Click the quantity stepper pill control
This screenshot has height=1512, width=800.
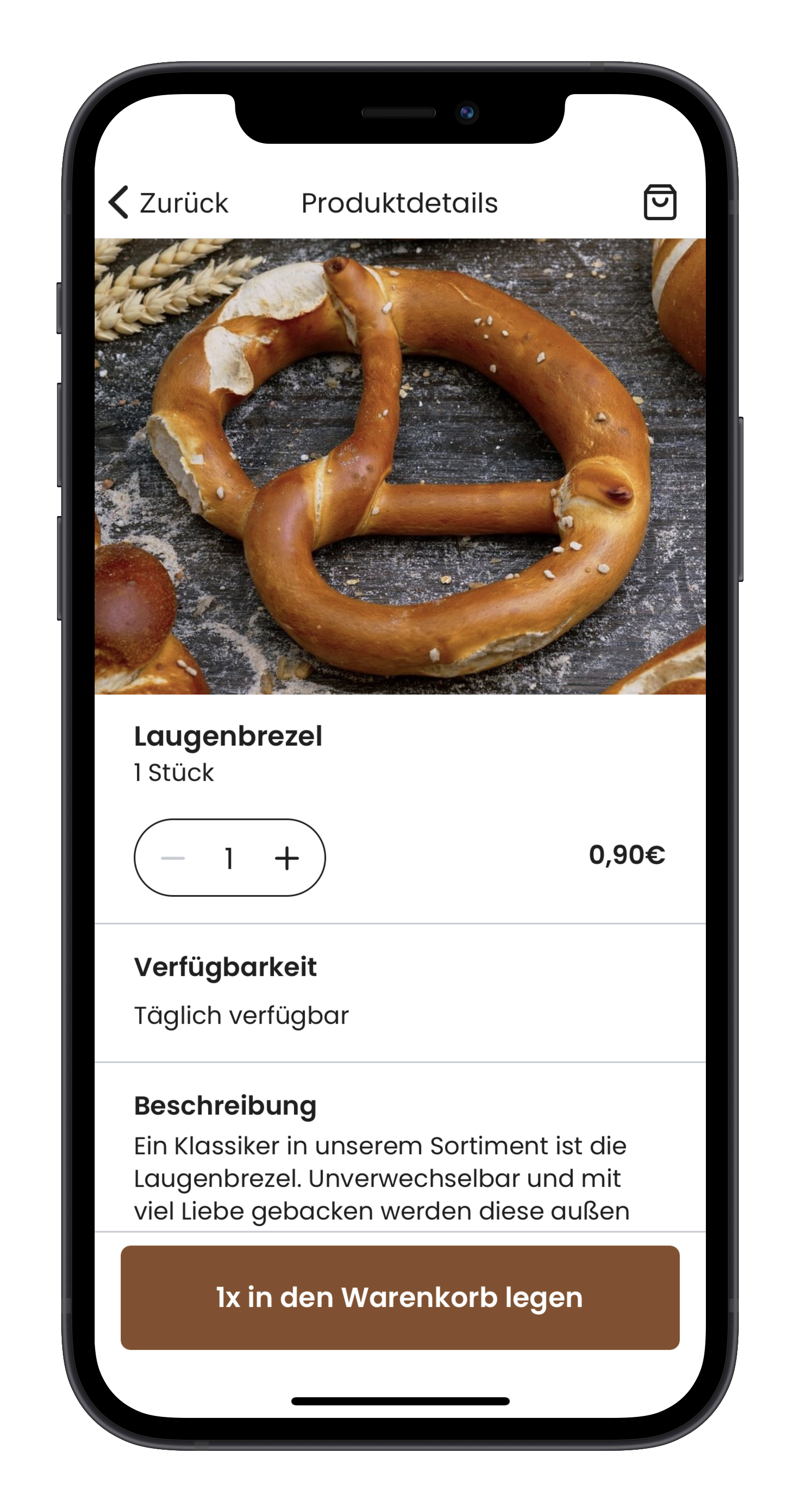coord(230,858)
